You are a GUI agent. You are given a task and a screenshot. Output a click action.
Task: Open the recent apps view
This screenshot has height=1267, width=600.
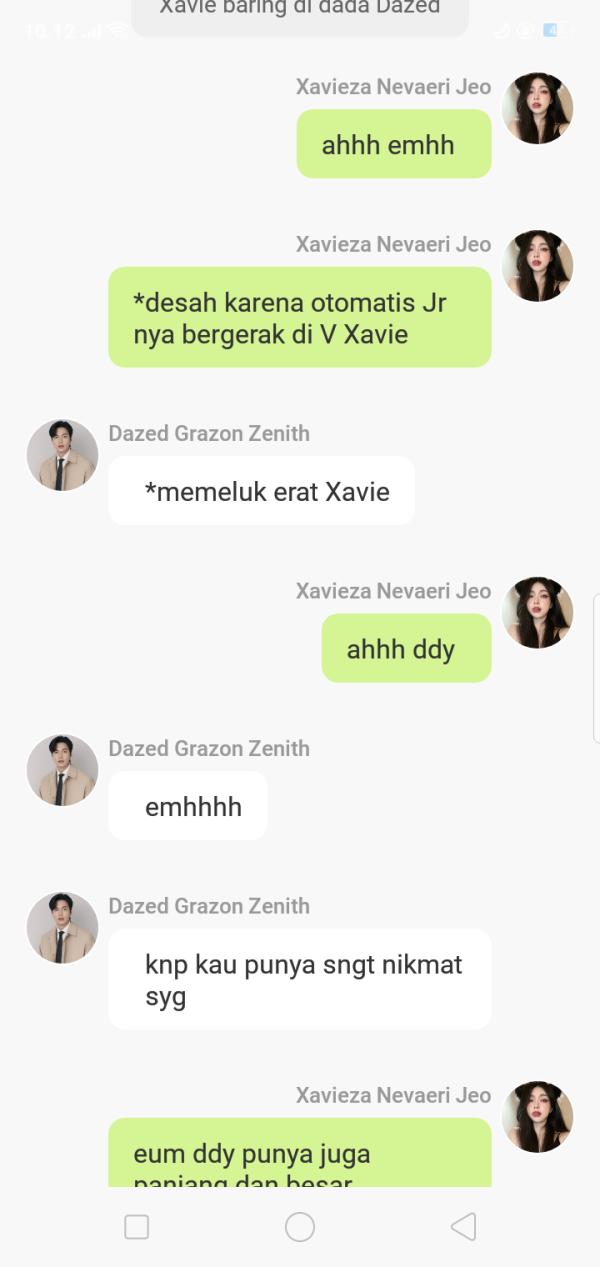click(x=137, y=1227)
